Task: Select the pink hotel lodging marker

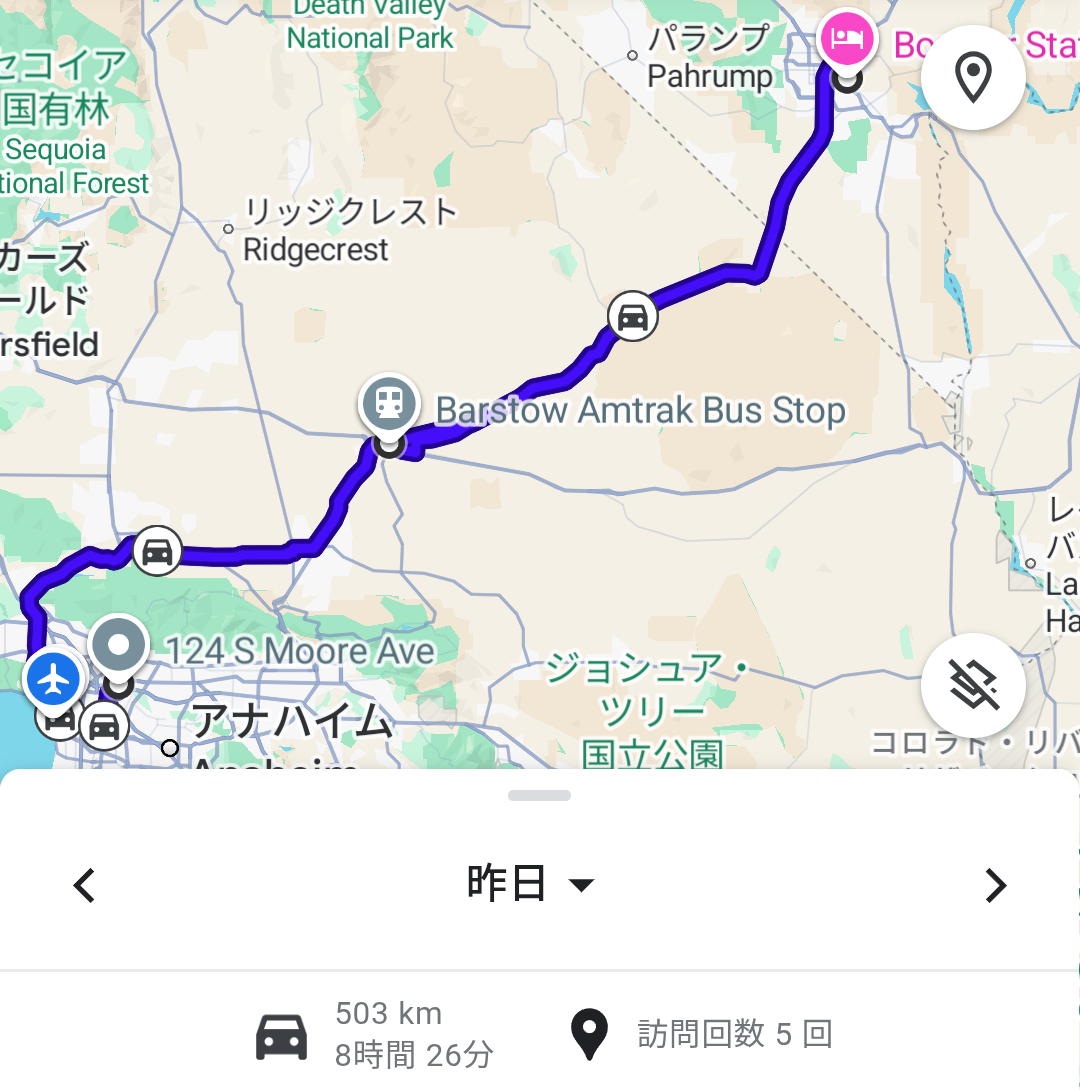Action: pyautogui.click(x=846, y=39)
